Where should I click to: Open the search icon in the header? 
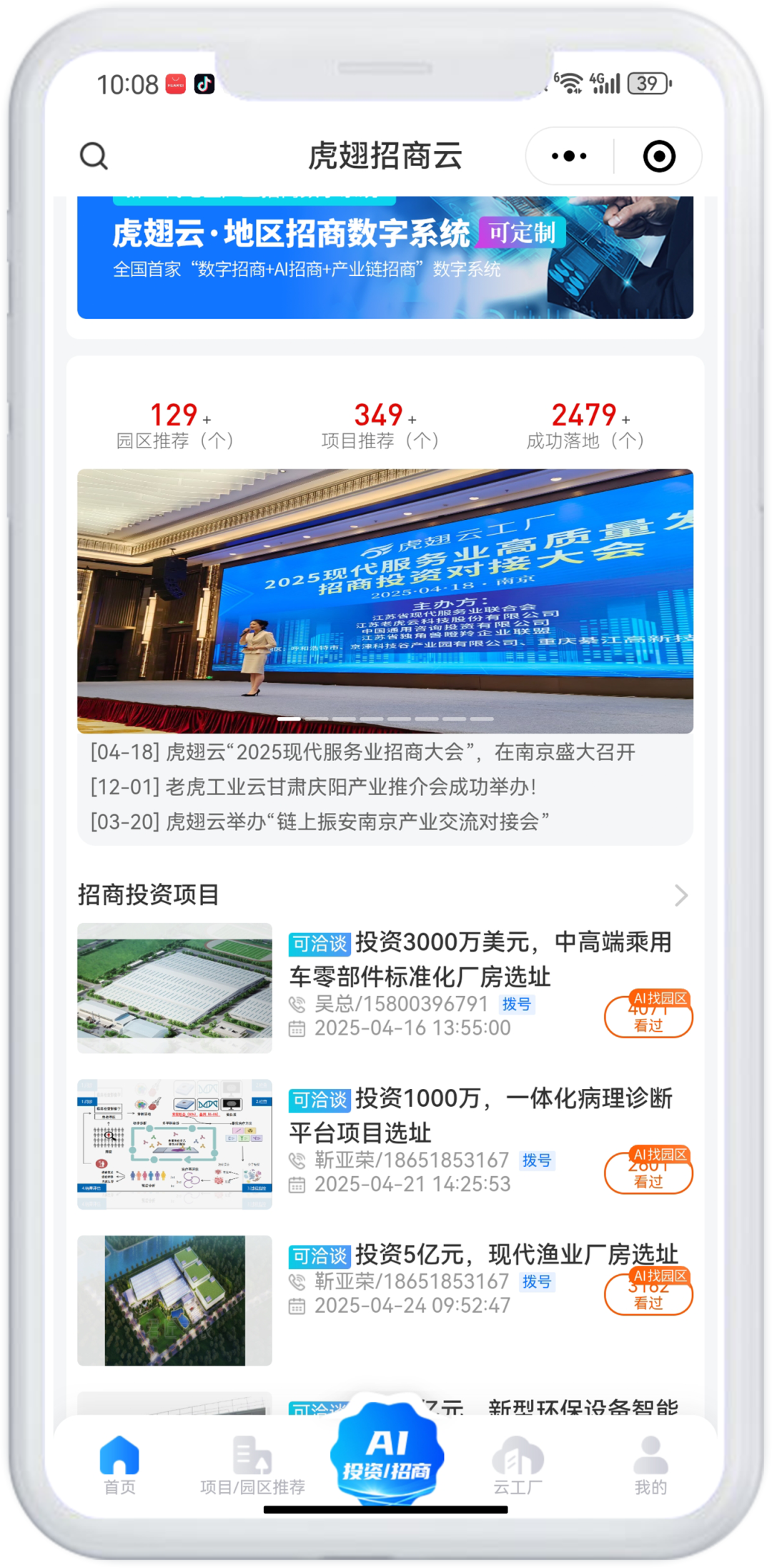click(x=94, y=156)
